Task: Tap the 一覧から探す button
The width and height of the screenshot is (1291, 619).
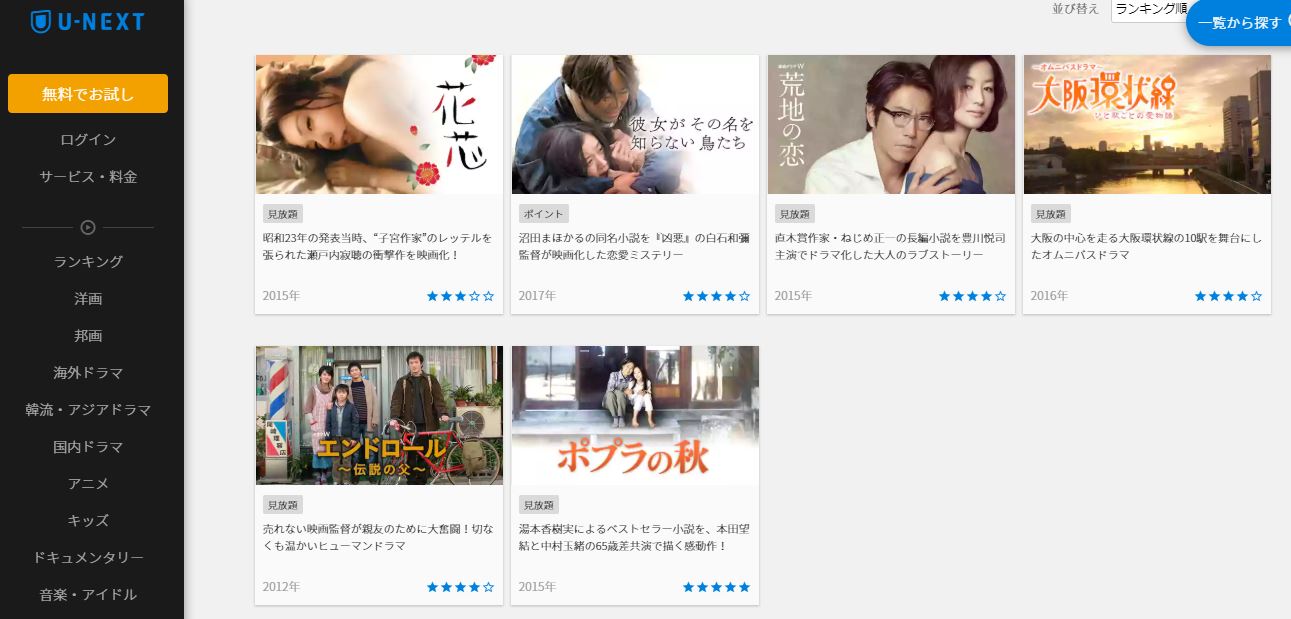Action: point(1238,22)
